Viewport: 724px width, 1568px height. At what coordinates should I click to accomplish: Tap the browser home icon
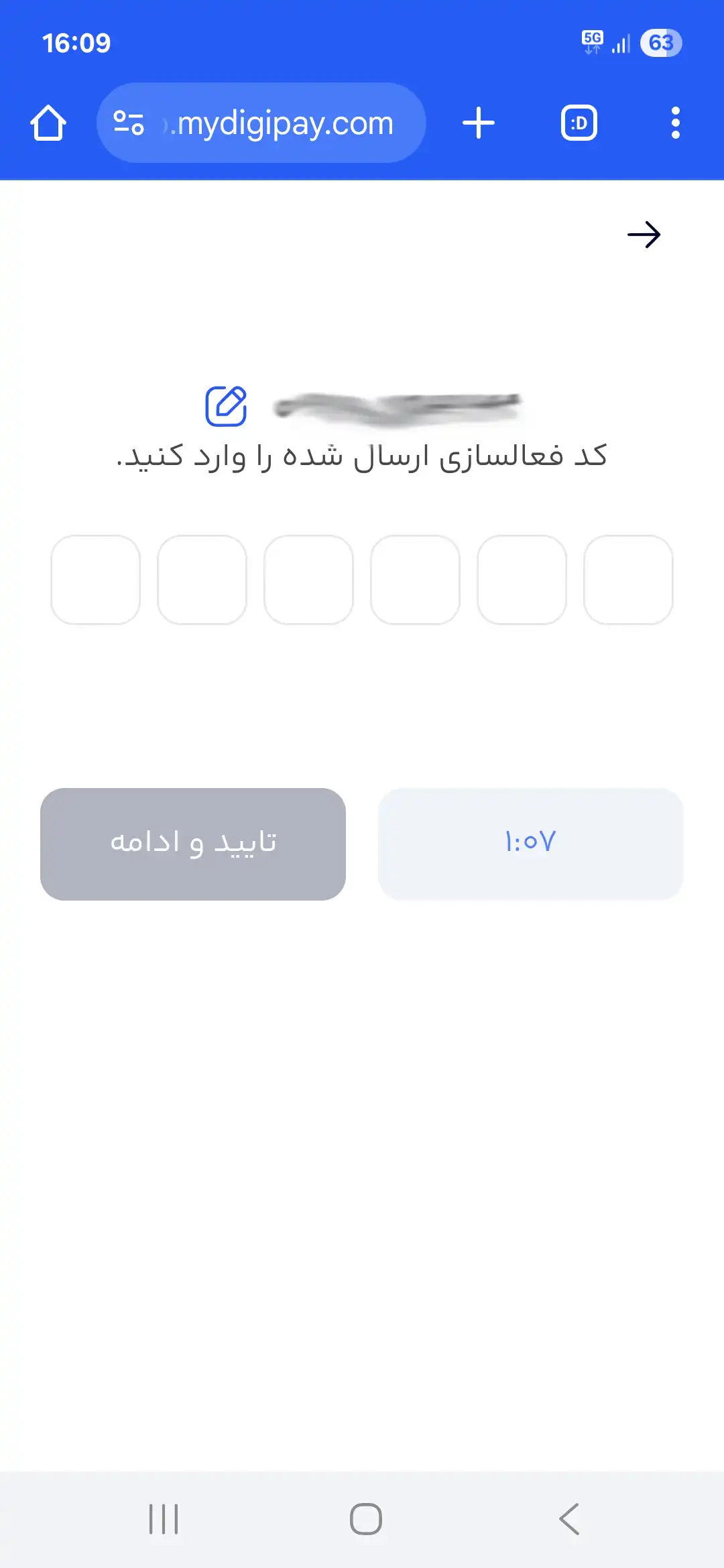pyautogui.click(x=48, y=123)
